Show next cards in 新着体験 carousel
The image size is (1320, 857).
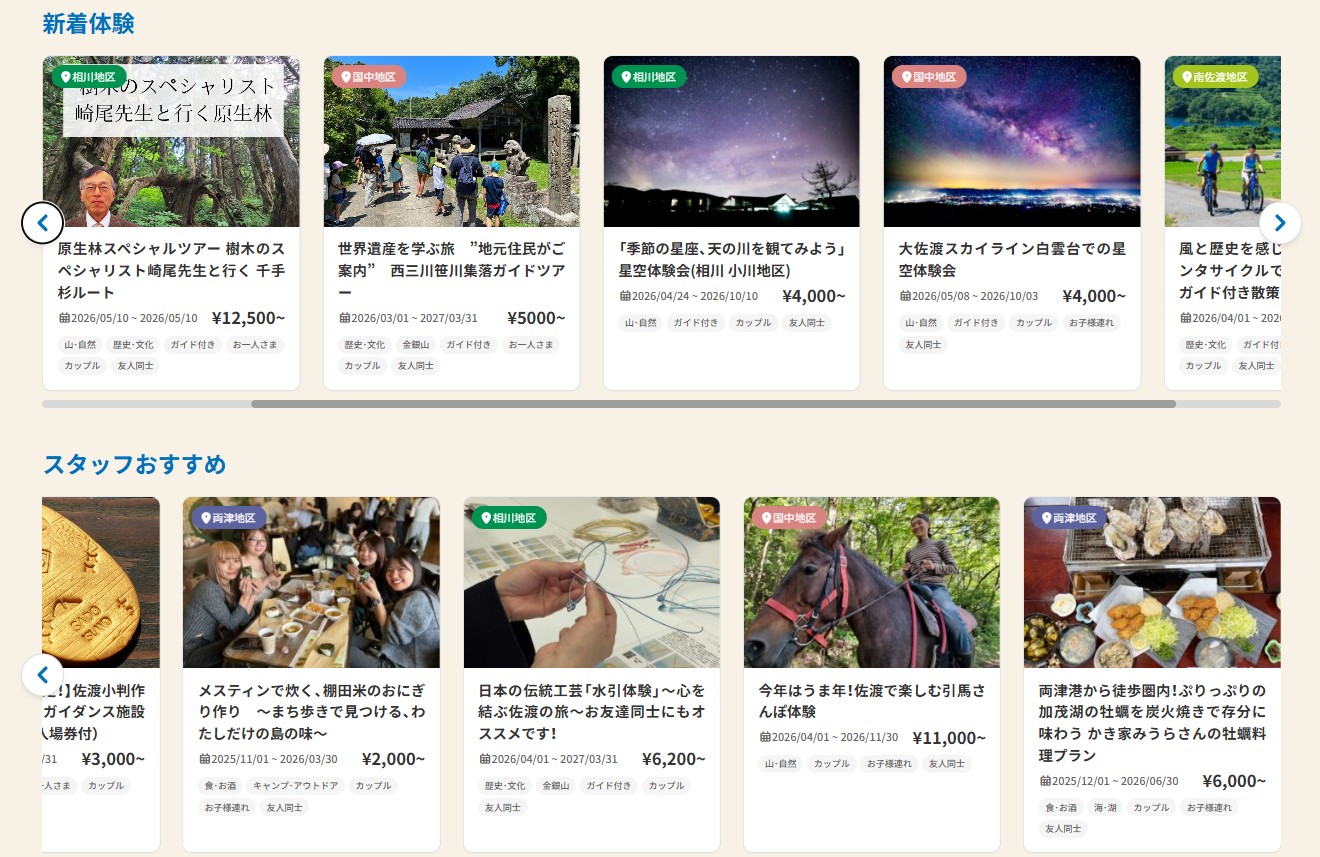point(1279,223)
